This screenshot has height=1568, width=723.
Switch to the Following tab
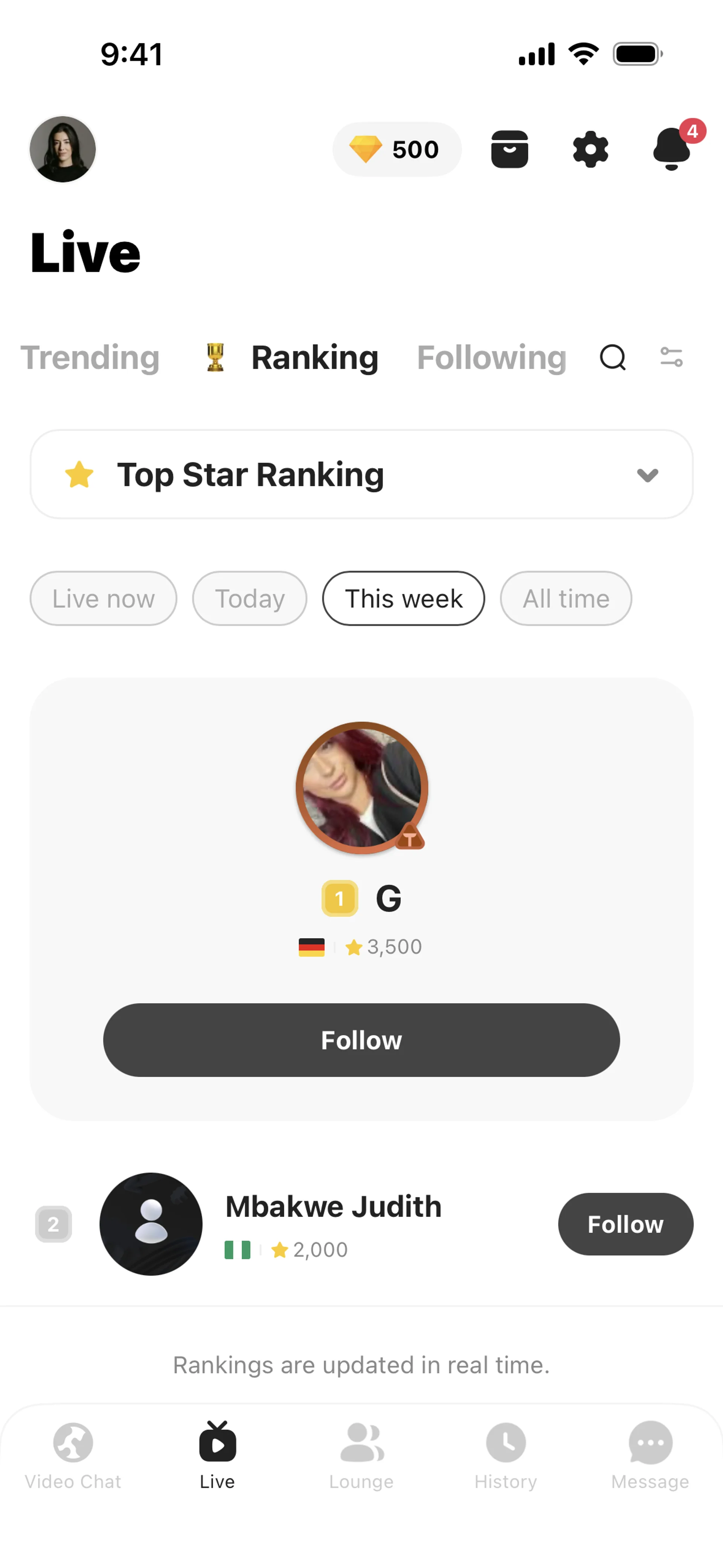pos(491,357)
